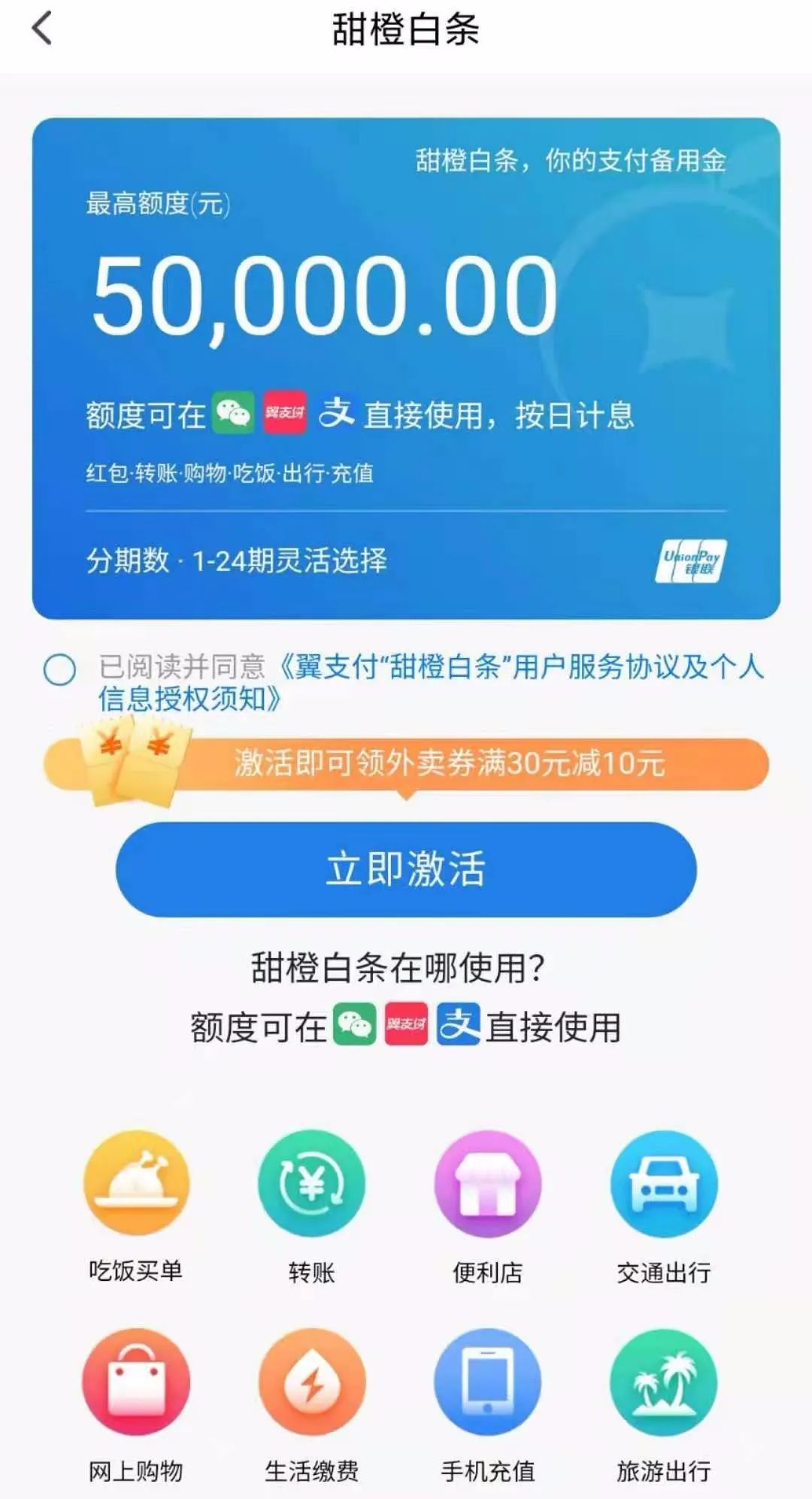Tap the back arrow at top left
The image size is (812, 1499).
click(x=41, y=27)
